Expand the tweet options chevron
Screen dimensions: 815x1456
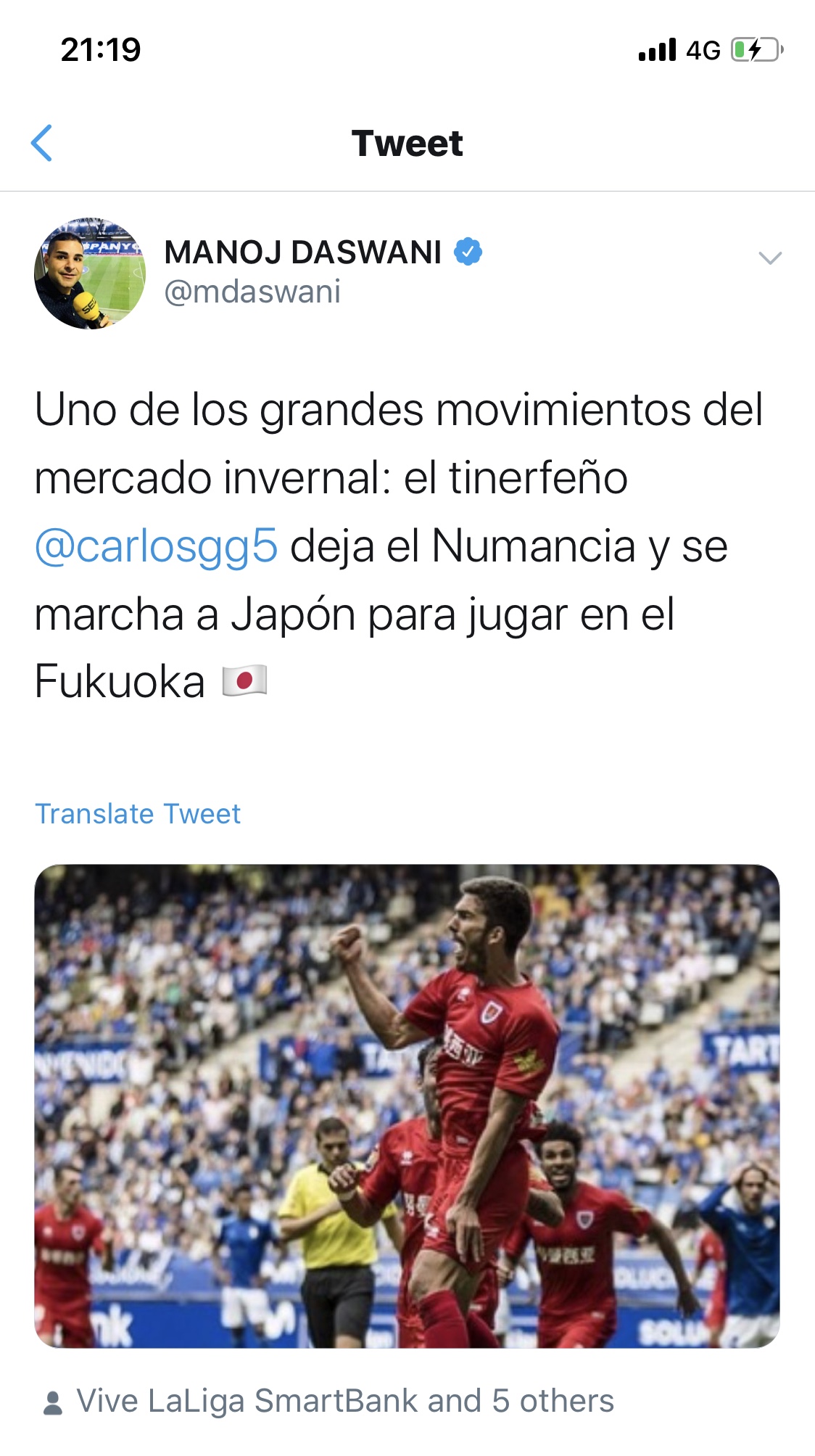(x=769, y=258)
